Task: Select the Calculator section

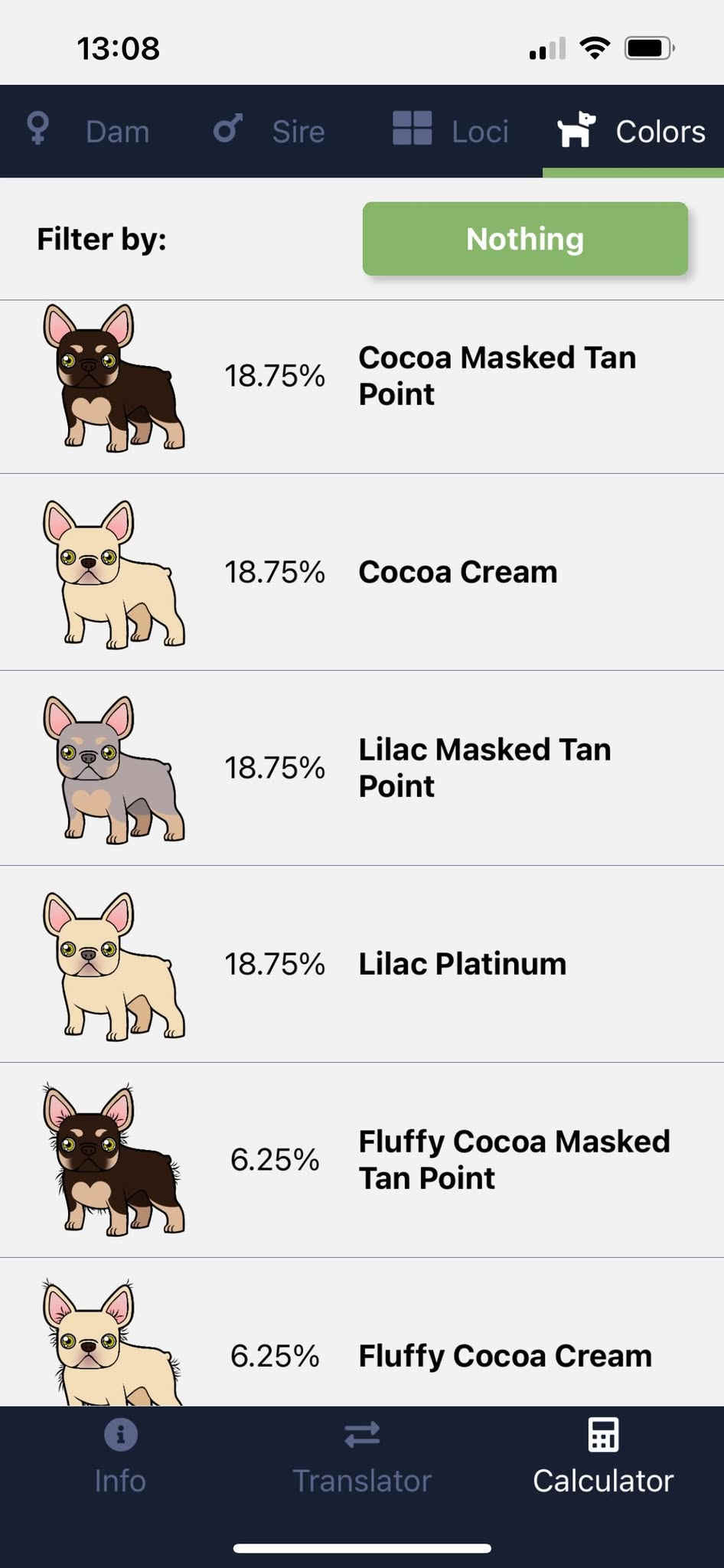Action: click(603, 1457)
